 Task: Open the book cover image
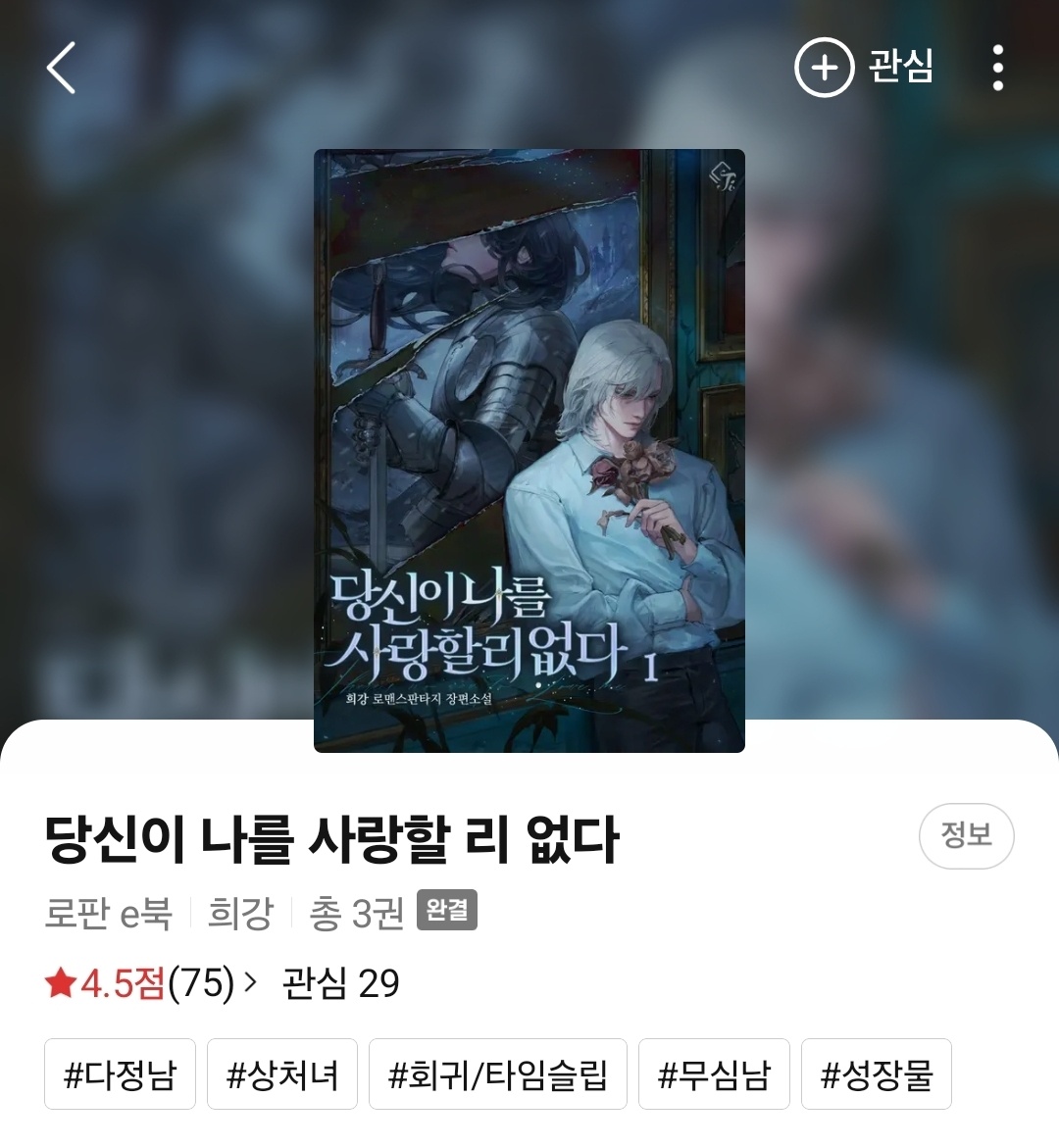click(x=529, y=451)
